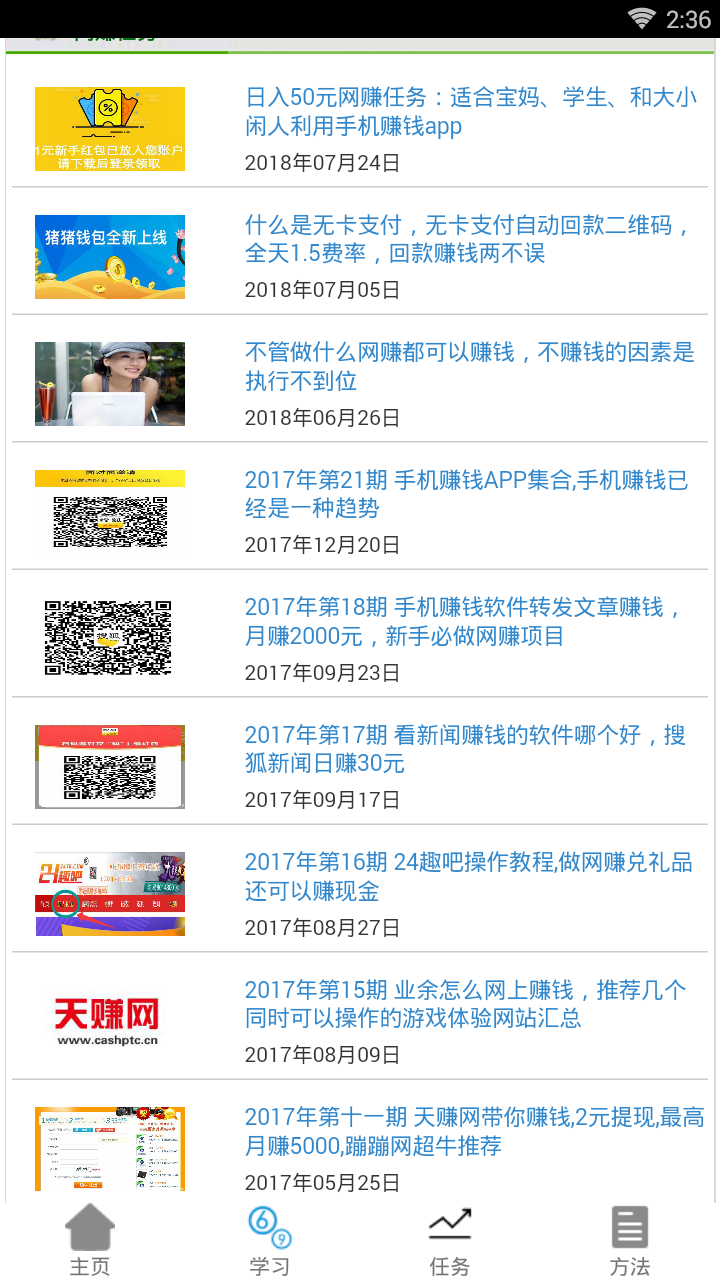
Task: Open the 任务 tab
Action: 450,1241
